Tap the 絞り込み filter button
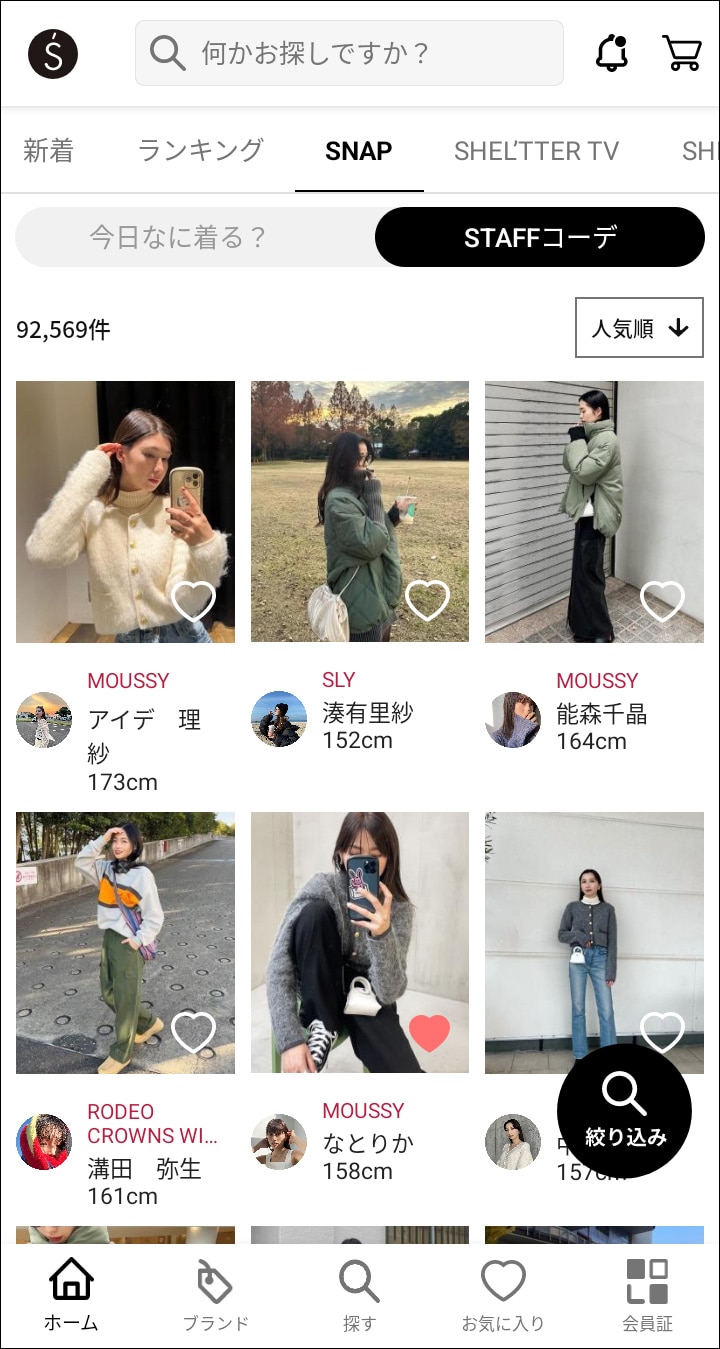Image resolution: width=720 pixels, height=1349 pixels. (x=624, y=1112)
